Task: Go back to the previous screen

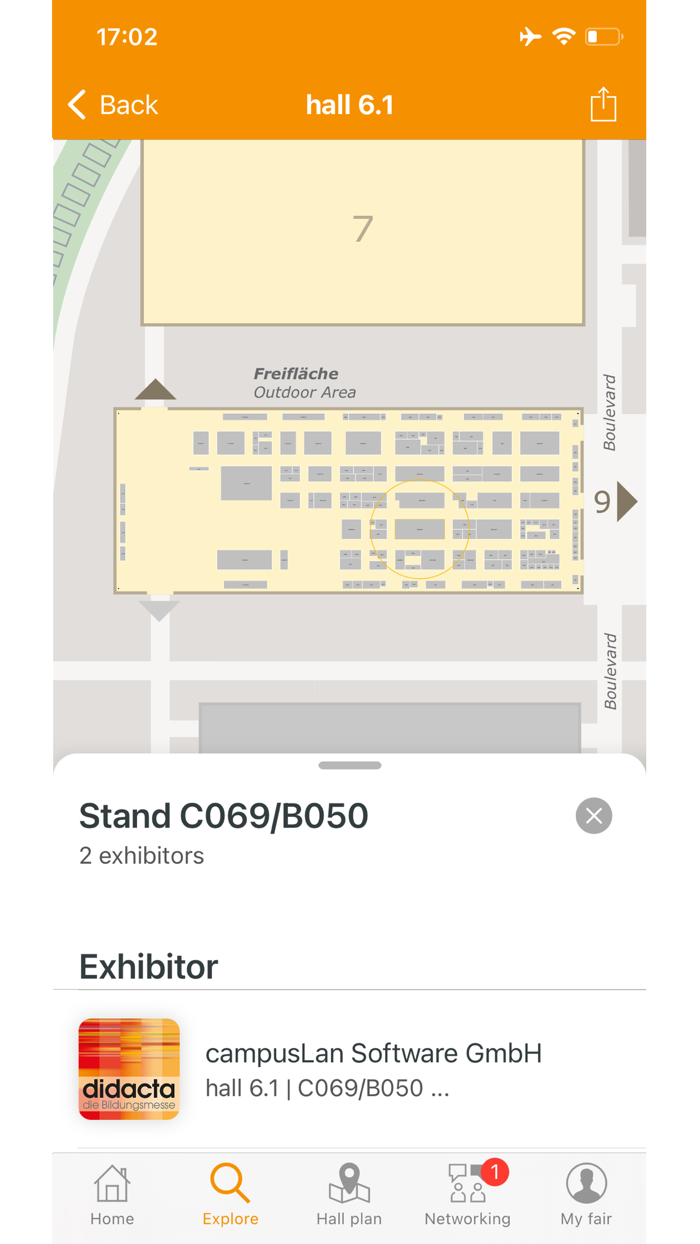Action: click(x=112, y=105)
